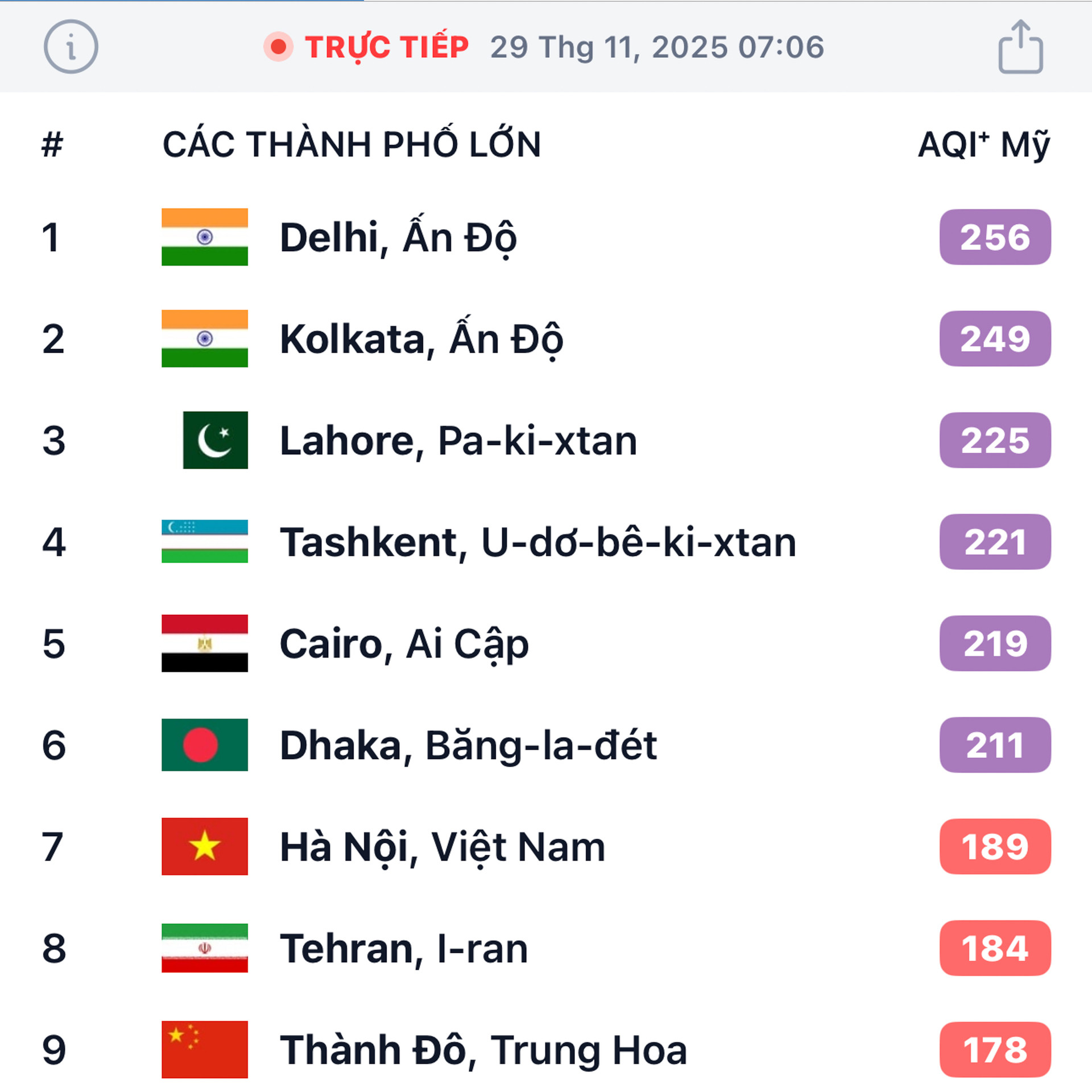The image size is (1092, 1092).
Task: Open the Kolkata, Ấn Độ row
Action: coord(421,339)
